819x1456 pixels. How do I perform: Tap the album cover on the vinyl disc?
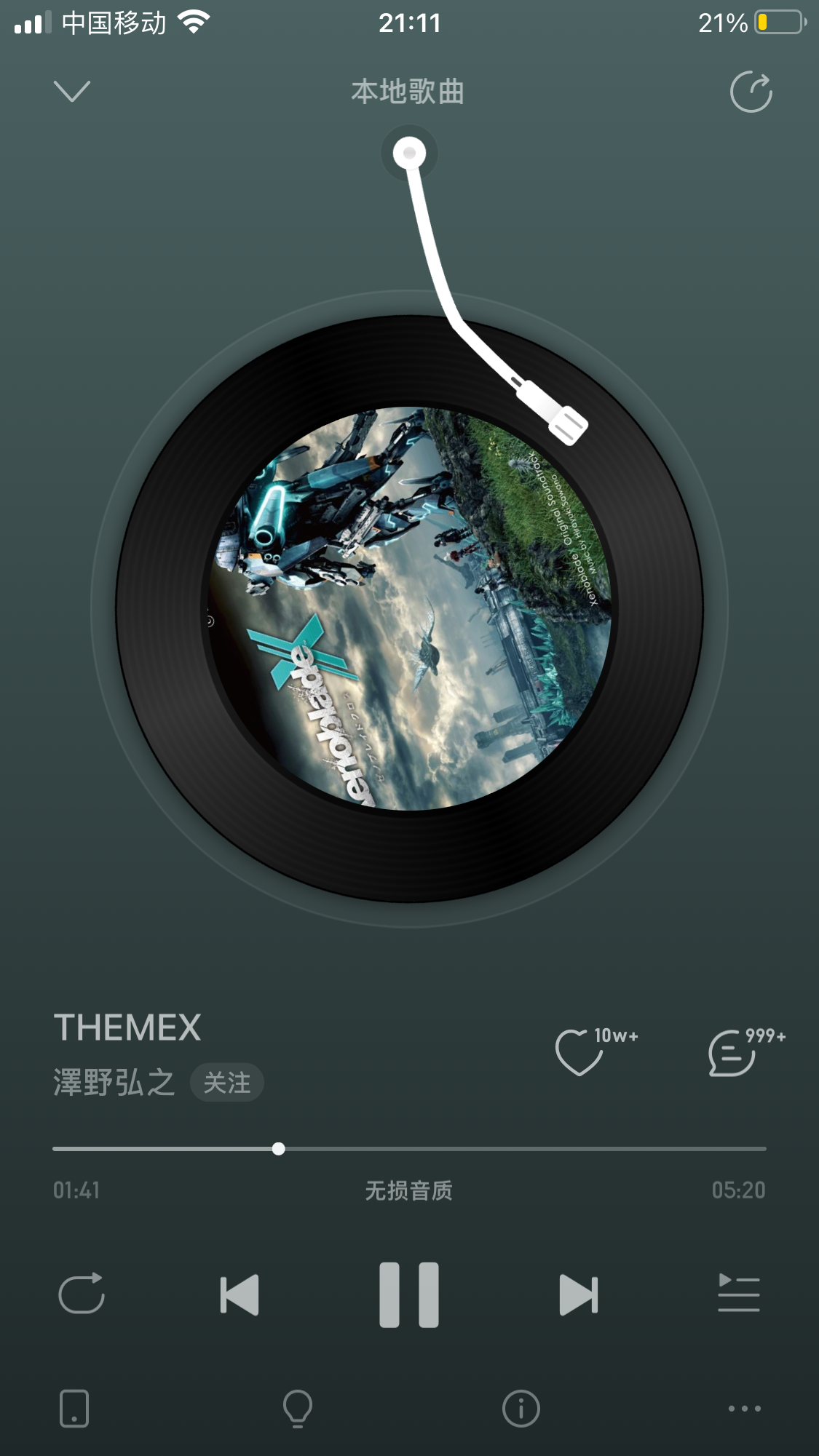click(409, 608)
